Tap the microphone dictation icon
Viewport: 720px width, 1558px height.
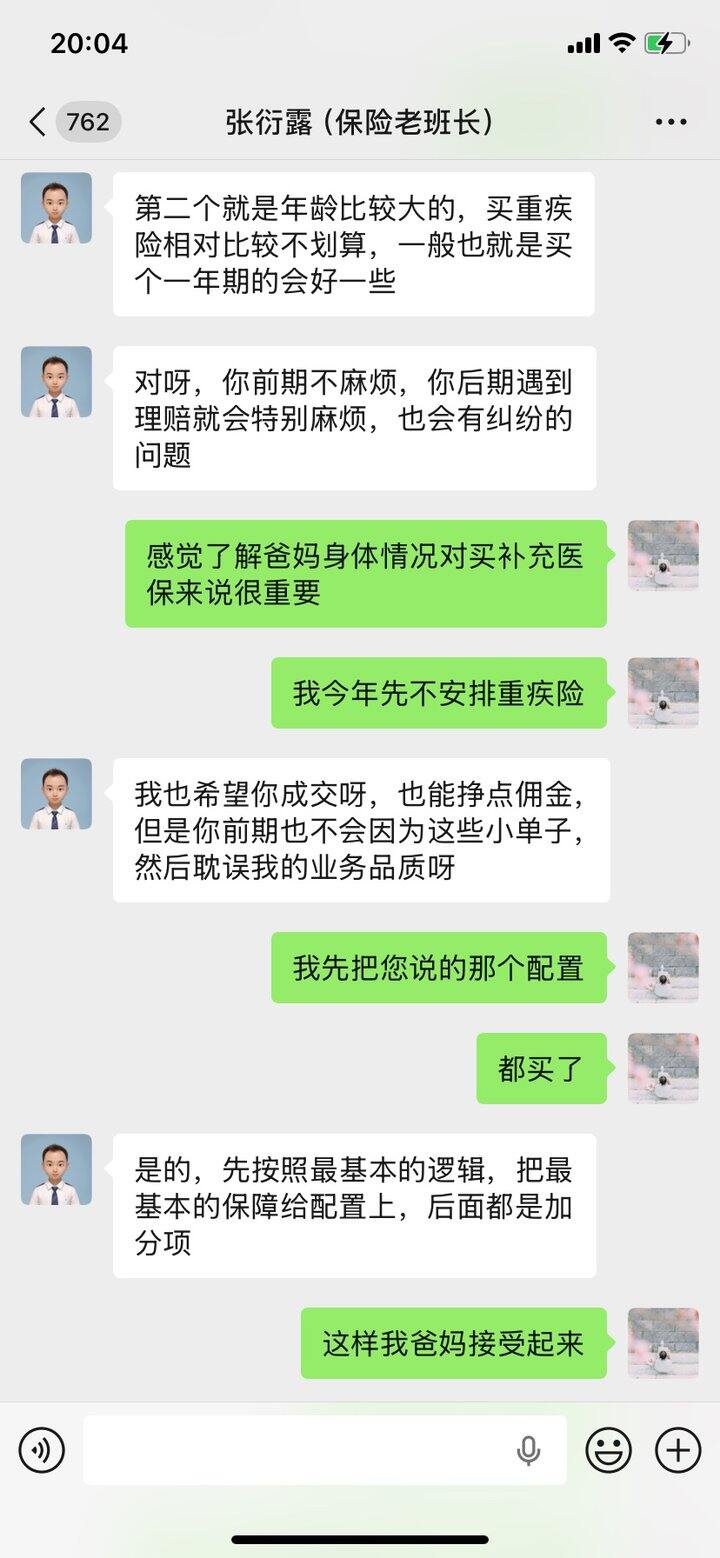[x=529, y=1450]
